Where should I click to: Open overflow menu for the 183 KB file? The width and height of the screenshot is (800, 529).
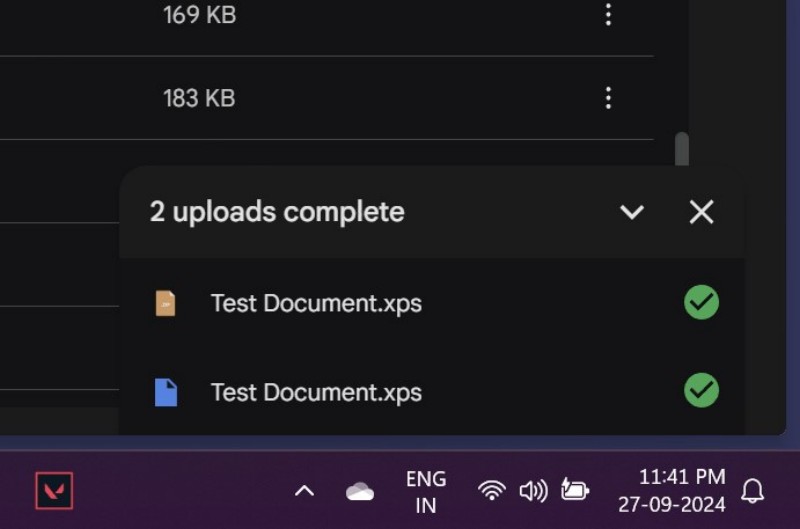pos(608,98)
